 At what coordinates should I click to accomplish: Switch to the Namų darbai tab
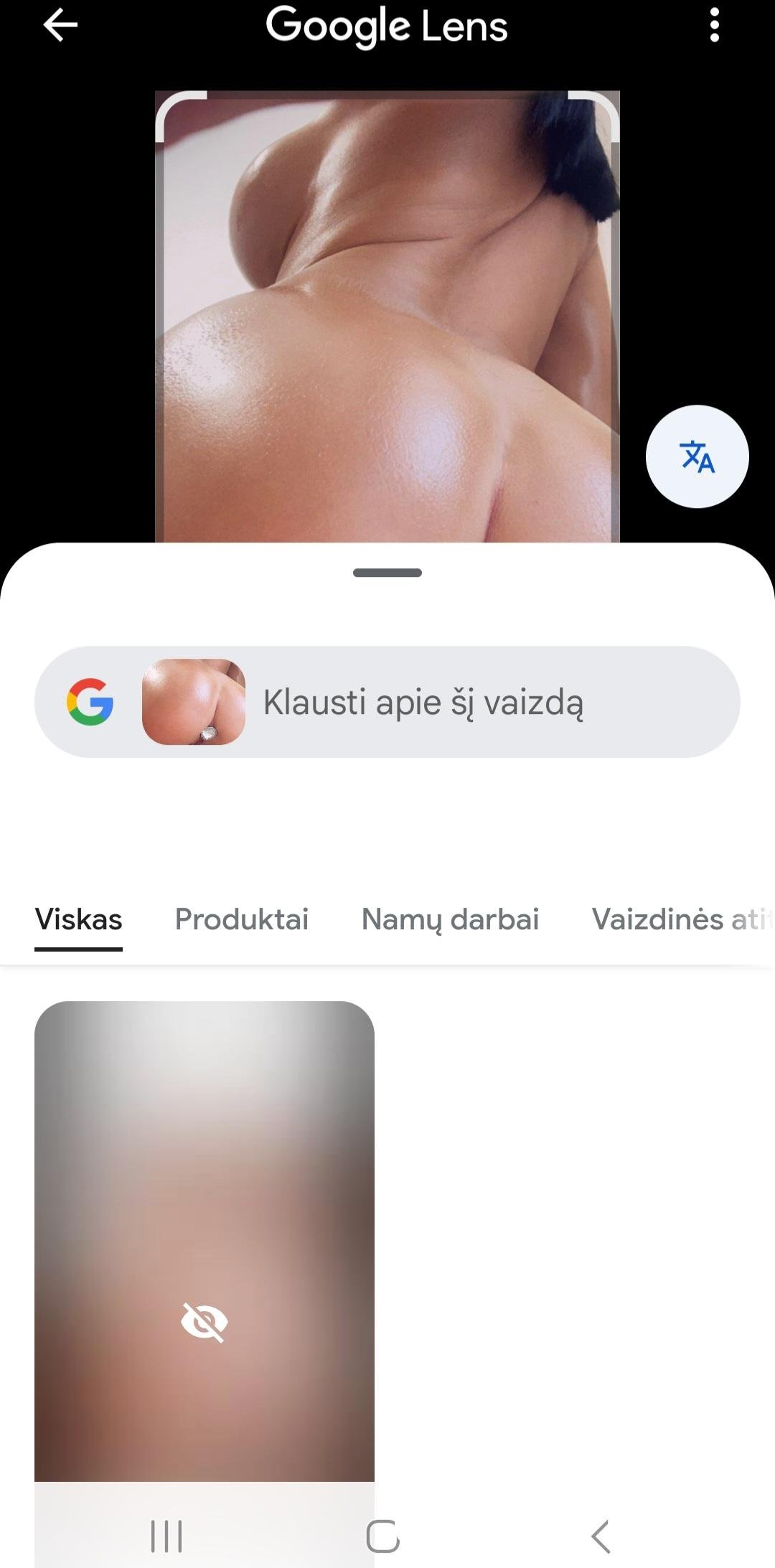point(450,919)
